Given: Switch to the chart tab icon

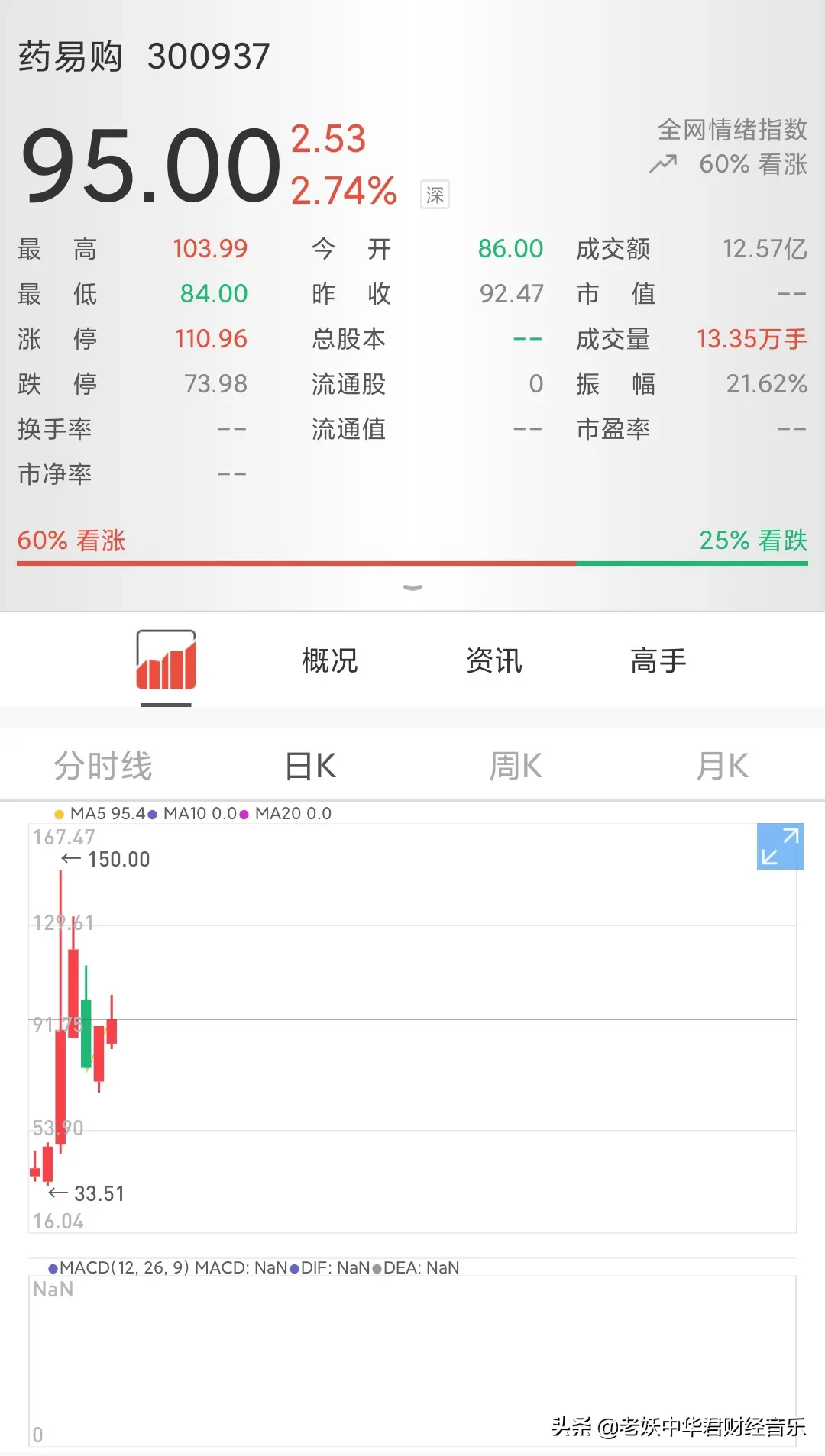Looking at the screenshot, I should pos(166,660).
